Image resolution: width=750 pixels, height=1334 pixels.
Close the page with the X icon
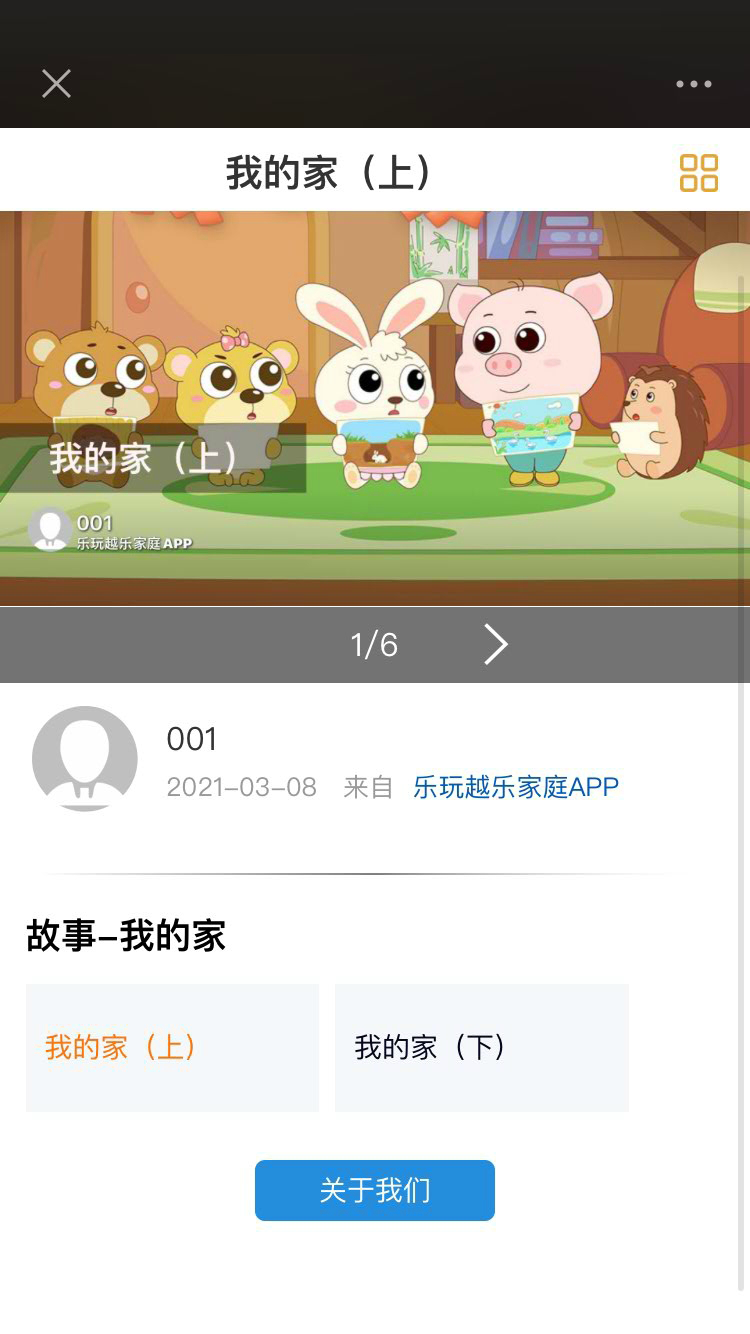[x=57, y=84]
